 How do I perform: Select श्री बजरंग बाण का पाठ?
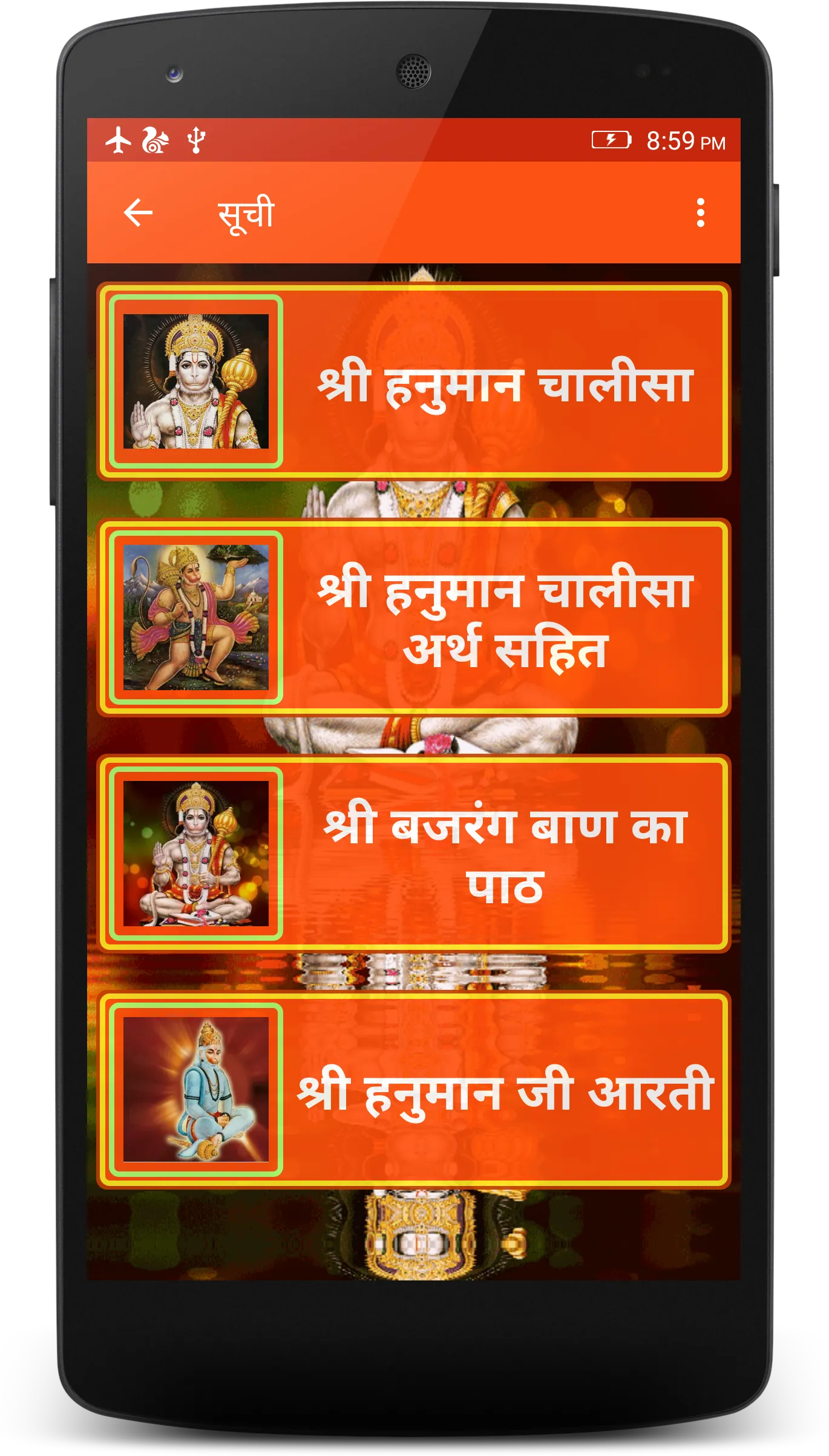pos(414,854)
